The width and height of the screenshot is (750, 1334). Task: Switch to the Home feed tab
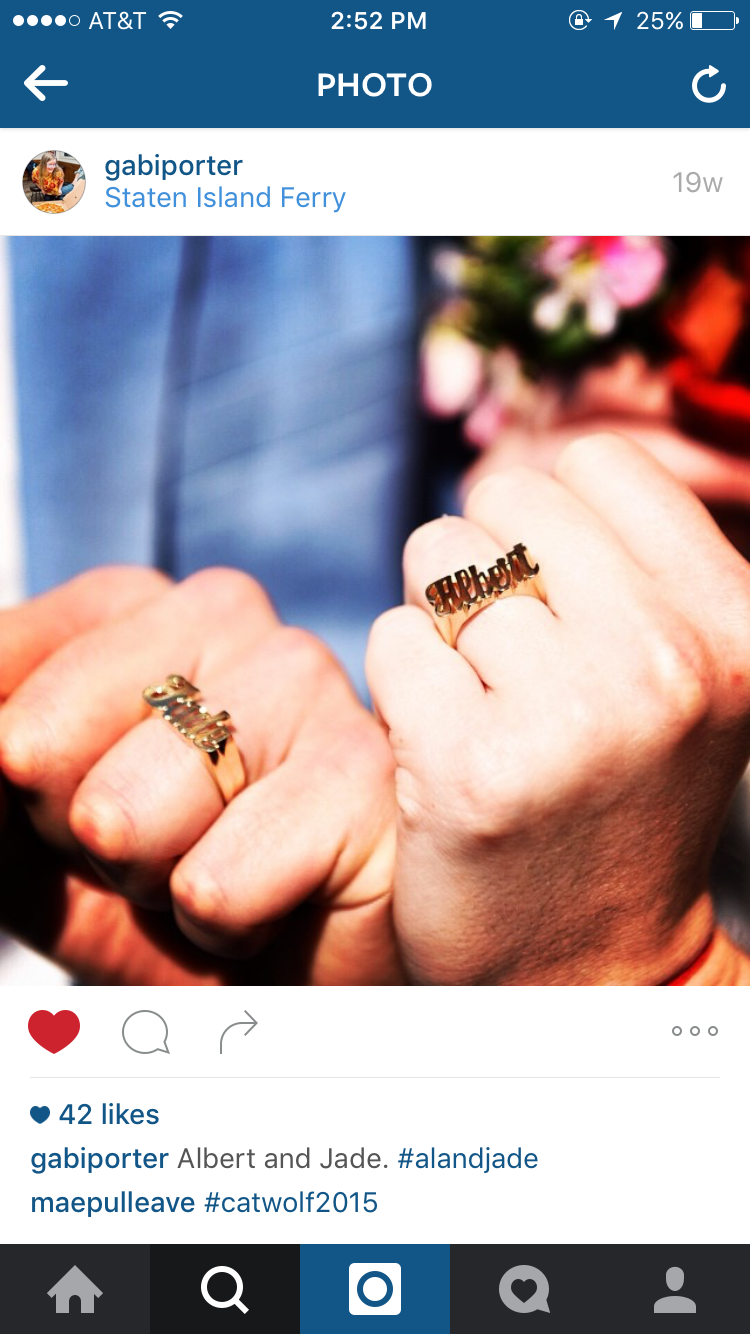tap(75, 1289)
